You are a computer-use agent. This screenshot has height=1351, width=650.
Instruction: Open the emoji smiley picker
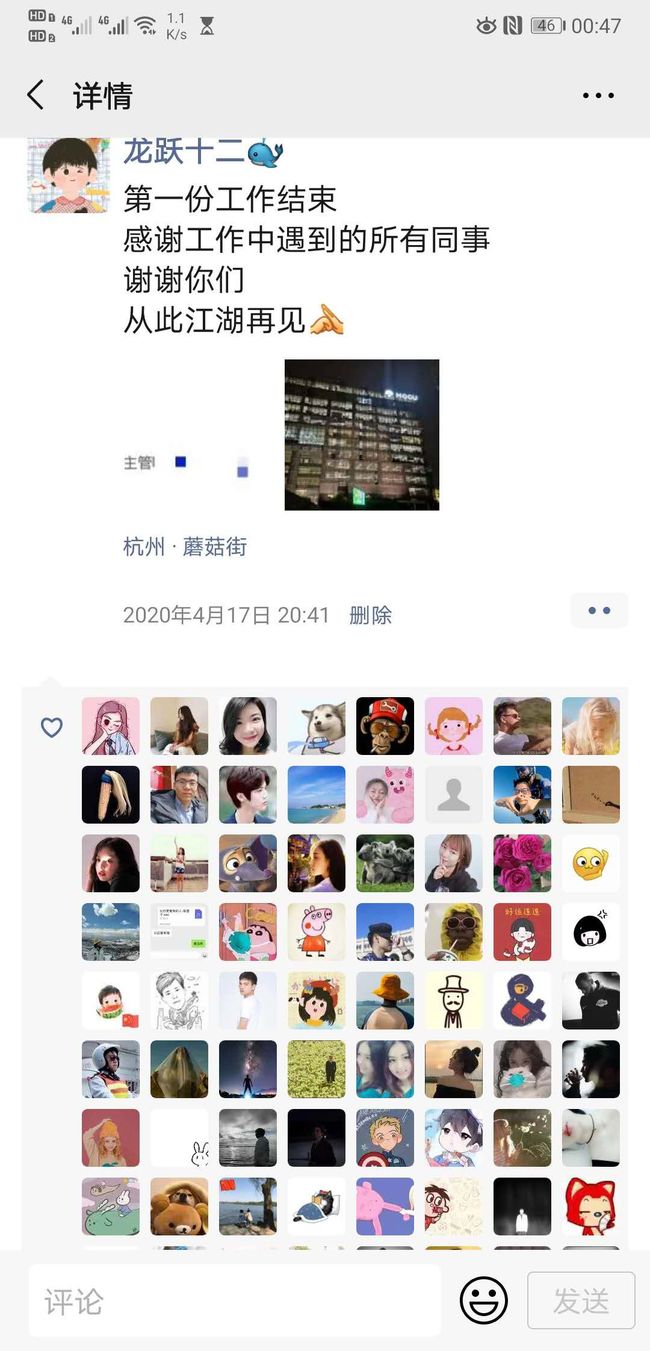tap(483, 1301)
